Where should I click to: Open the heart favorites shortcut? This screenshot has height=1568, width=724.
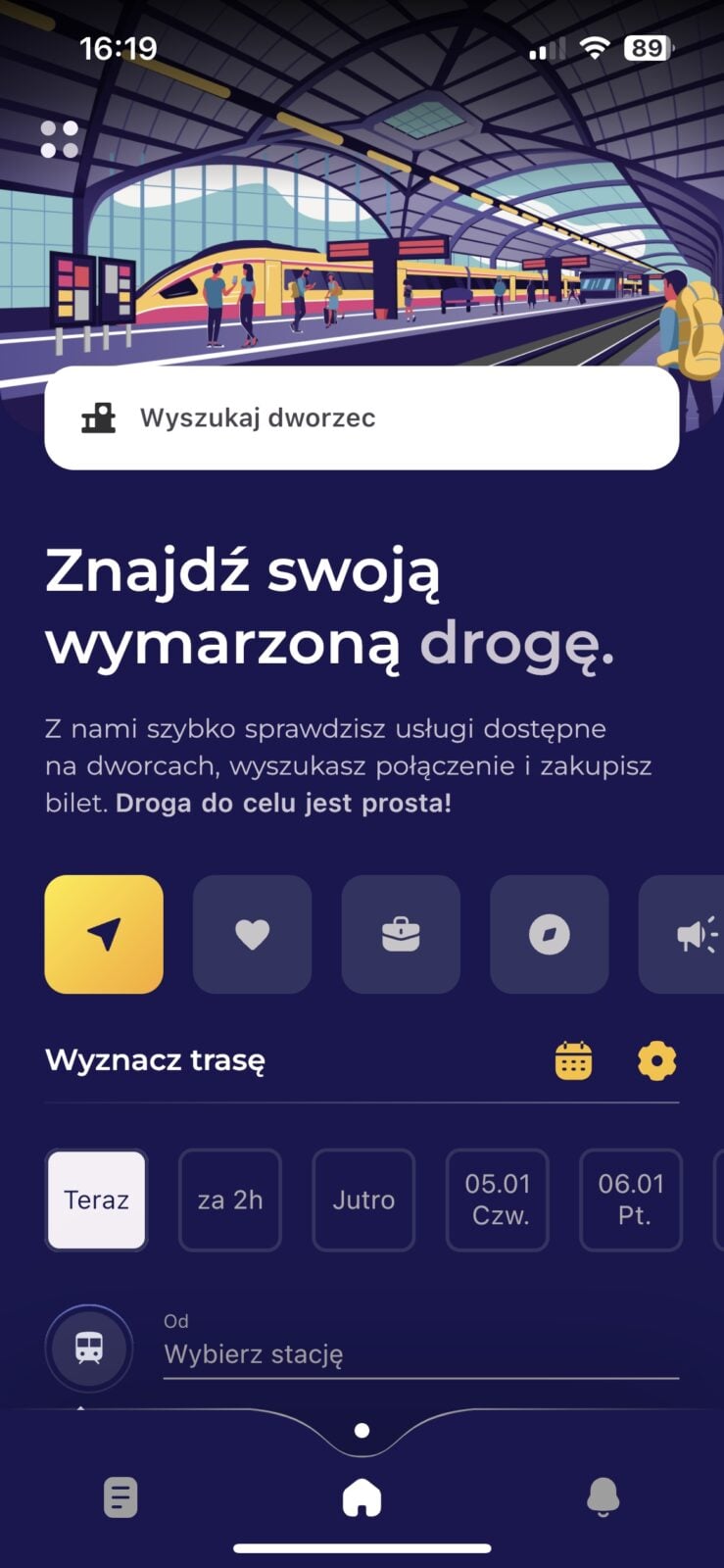[x=252, y=934]
